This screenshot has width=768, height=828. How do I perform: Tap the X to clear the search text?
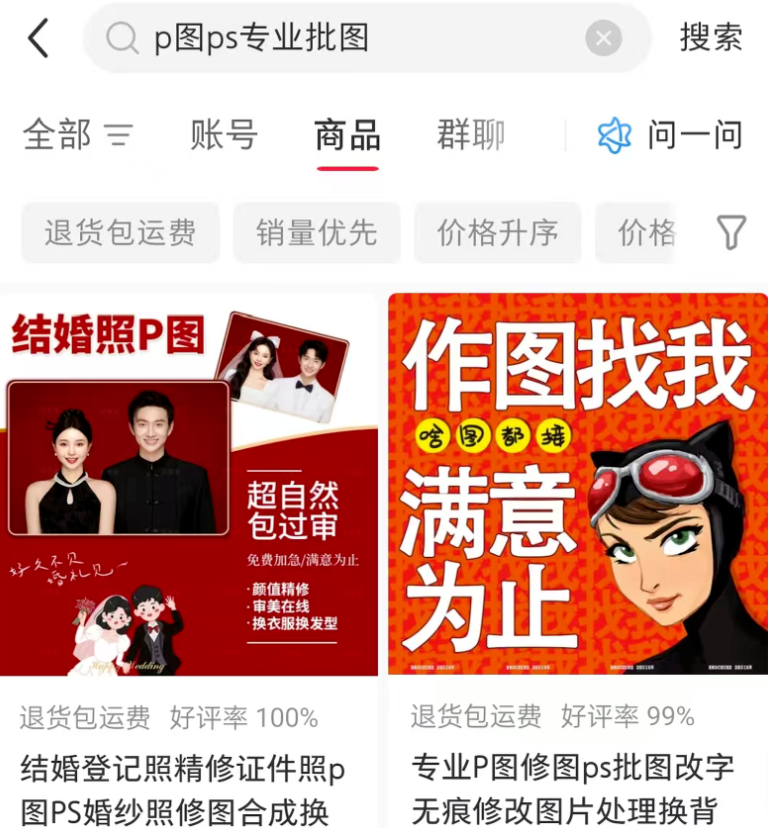603,38
